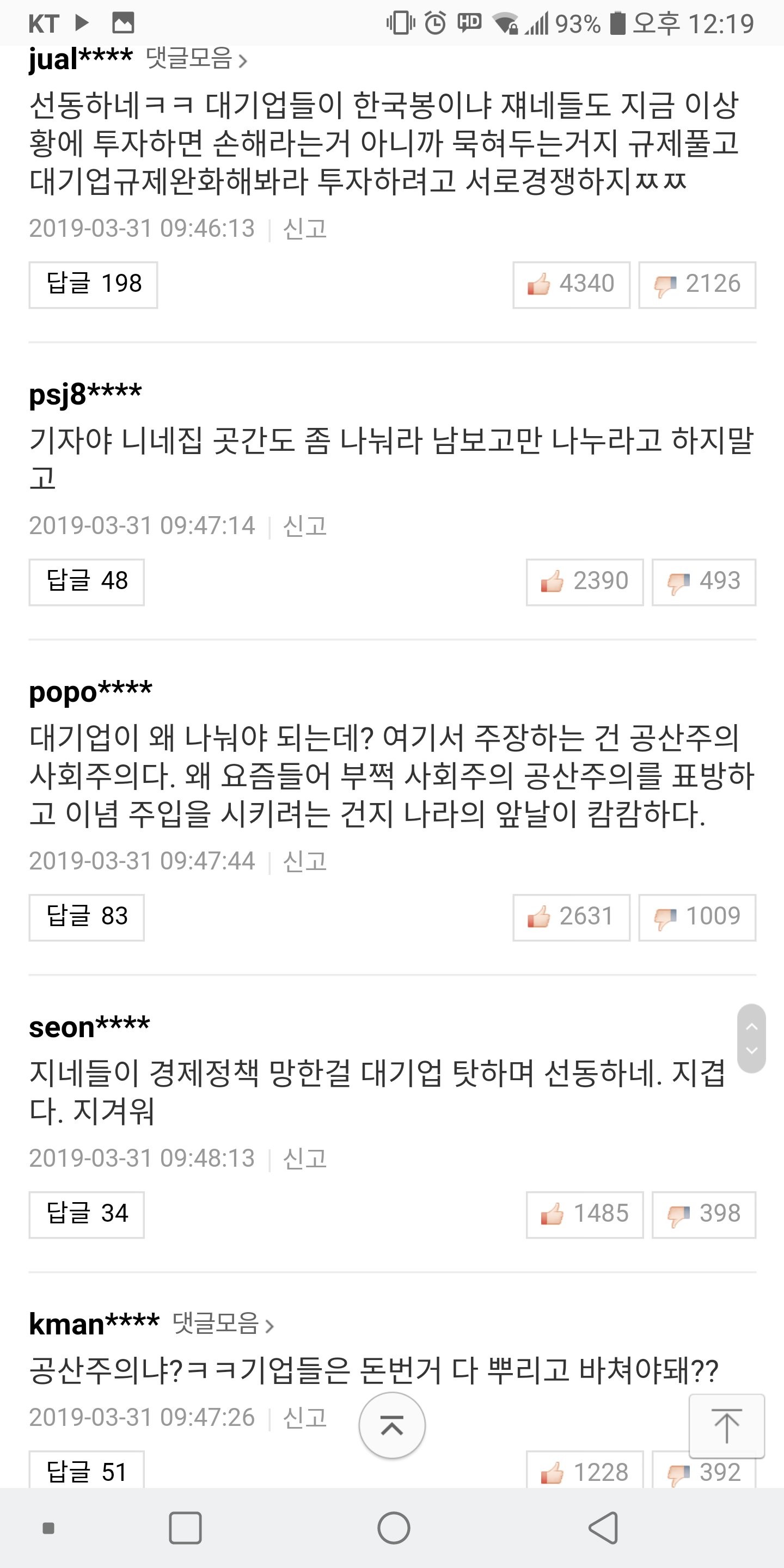Dislike jual**** comment showing 2126

coord(697,284)
